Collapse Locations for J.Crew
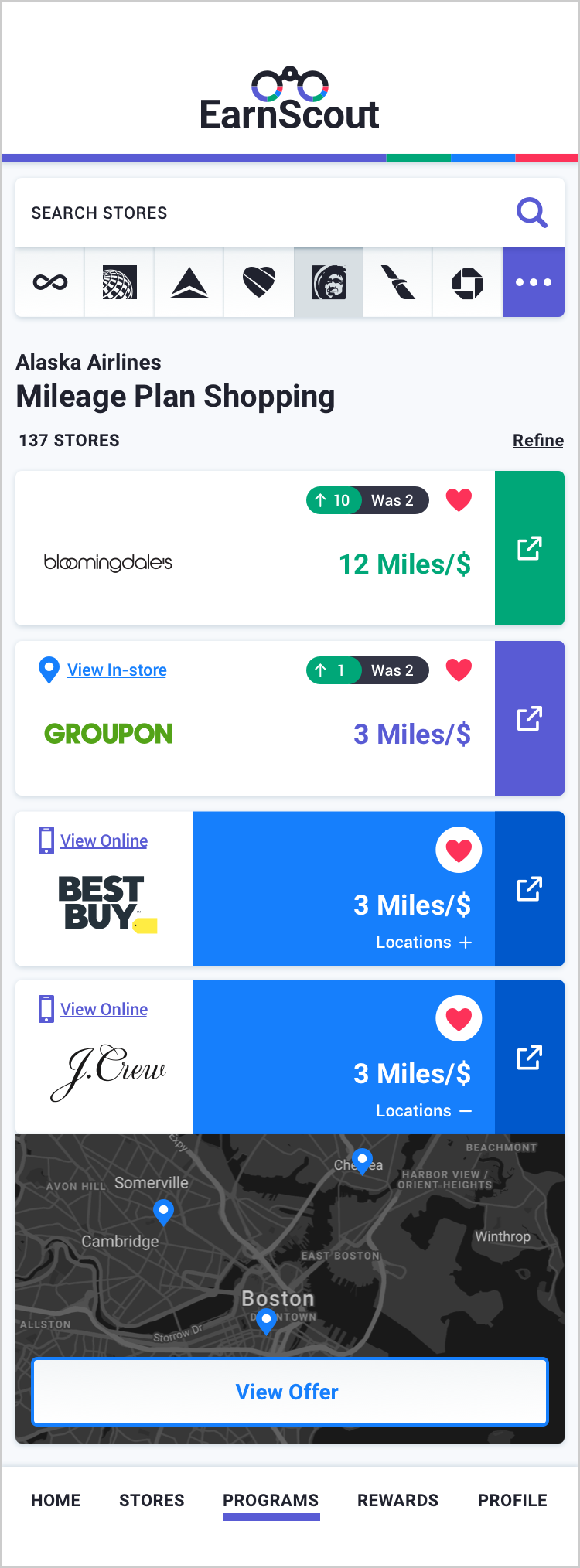This screenshot has height=1568, width=580. pyautogui.click(x=423, y=1111)
